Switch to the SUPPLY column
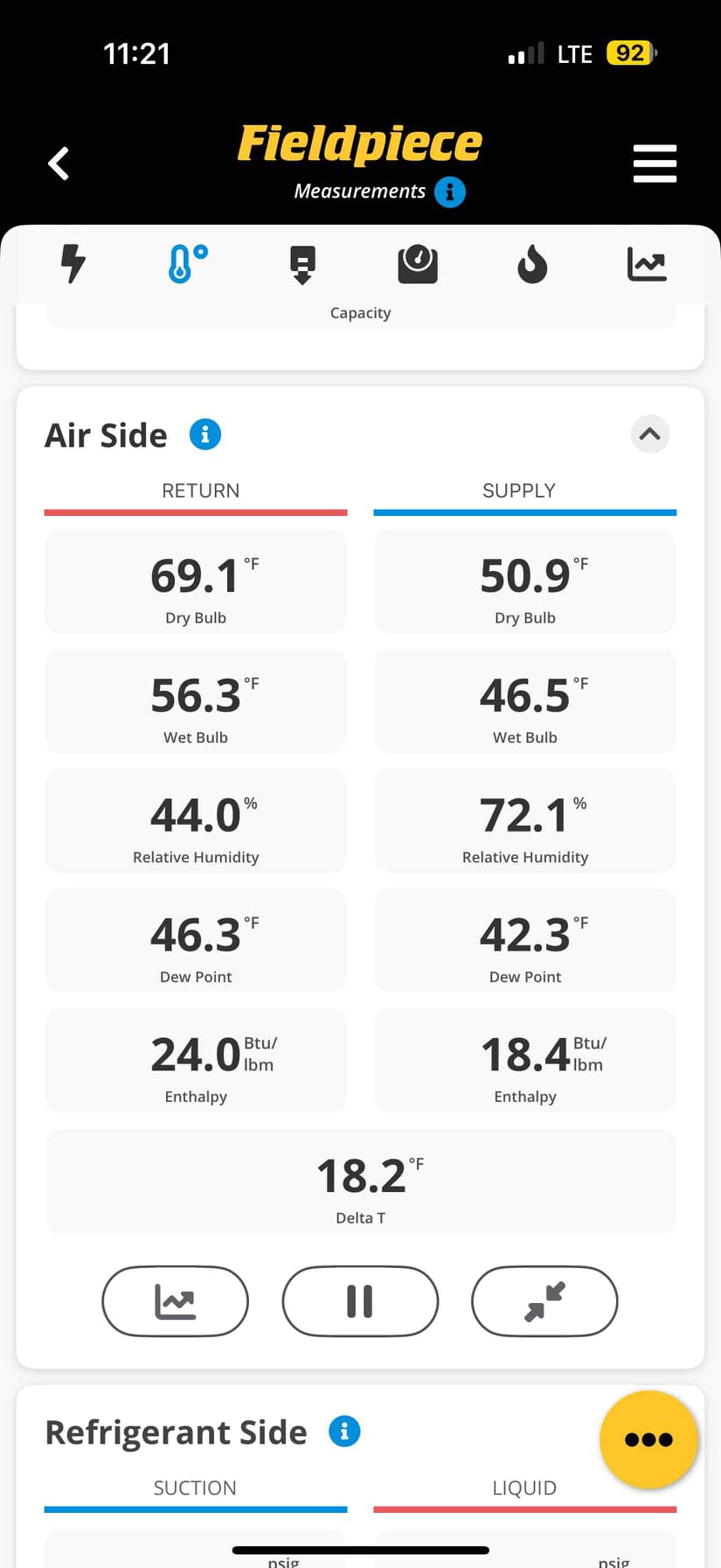The height and width of the screenshot is (1568, 721). coord(519,491)
